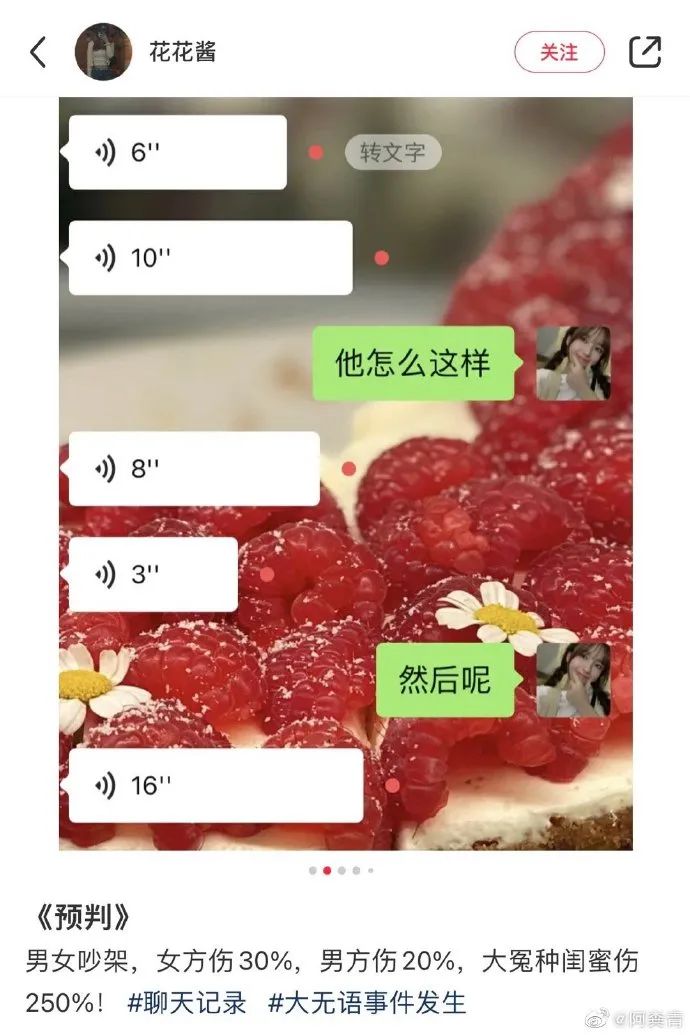
Task: Open 花花酱's profile avatar
Action: click(103, 52)
